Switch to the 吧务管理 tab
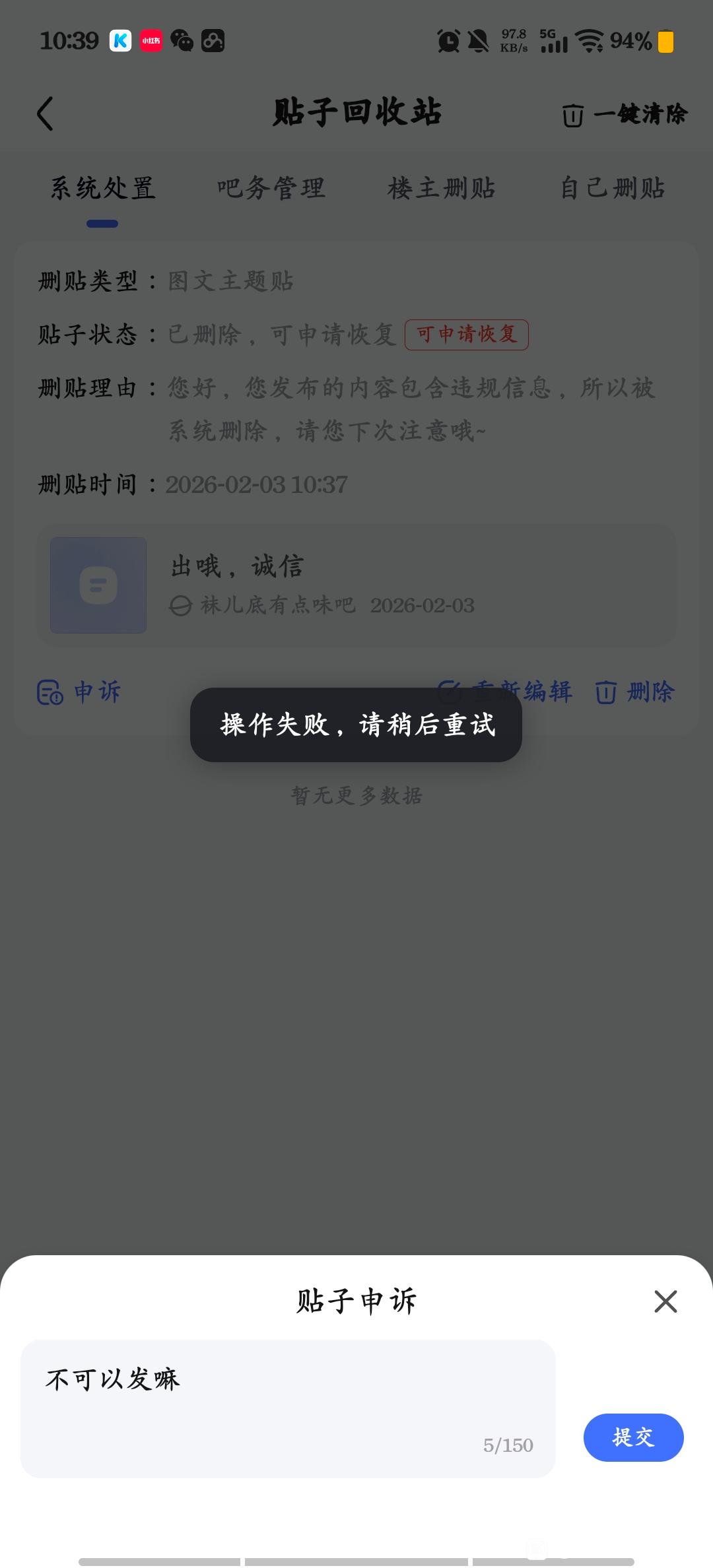The image size is (713, 1568). [271, 189]
